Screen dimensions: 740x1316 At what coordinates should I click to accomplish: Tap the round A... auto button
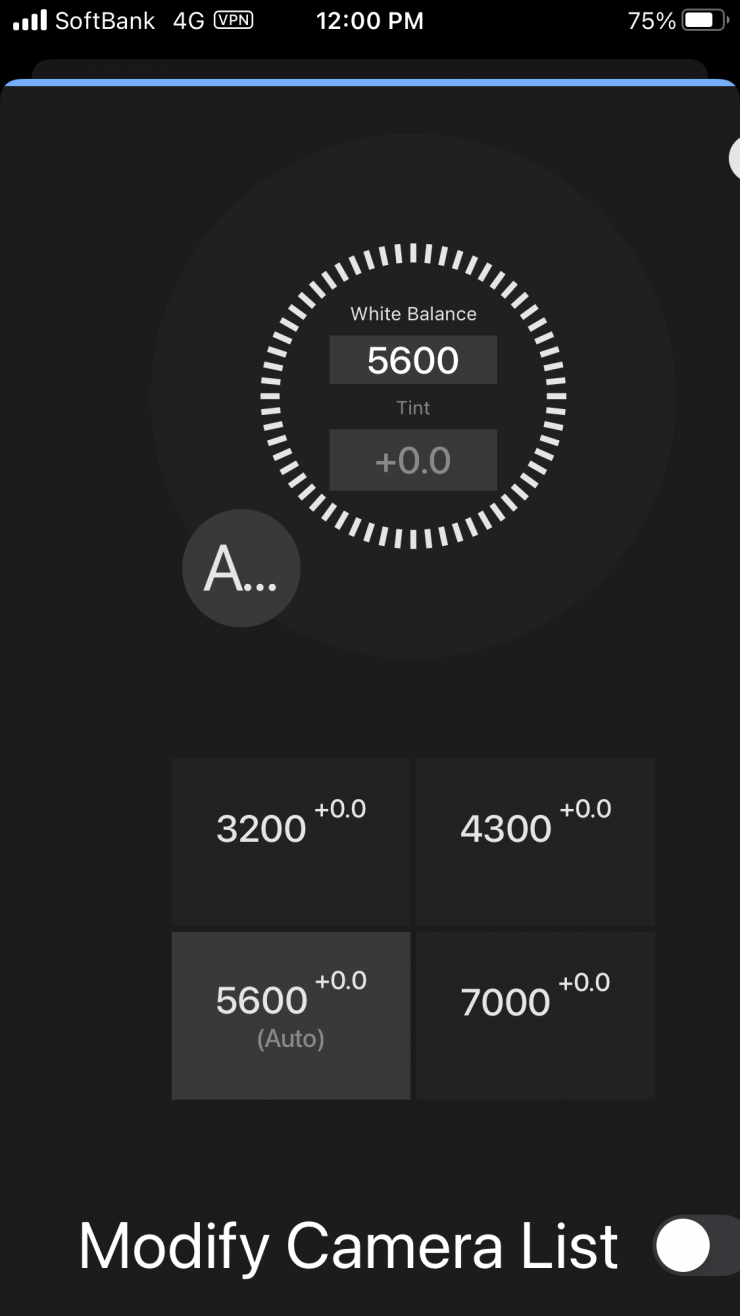[241, 569]
